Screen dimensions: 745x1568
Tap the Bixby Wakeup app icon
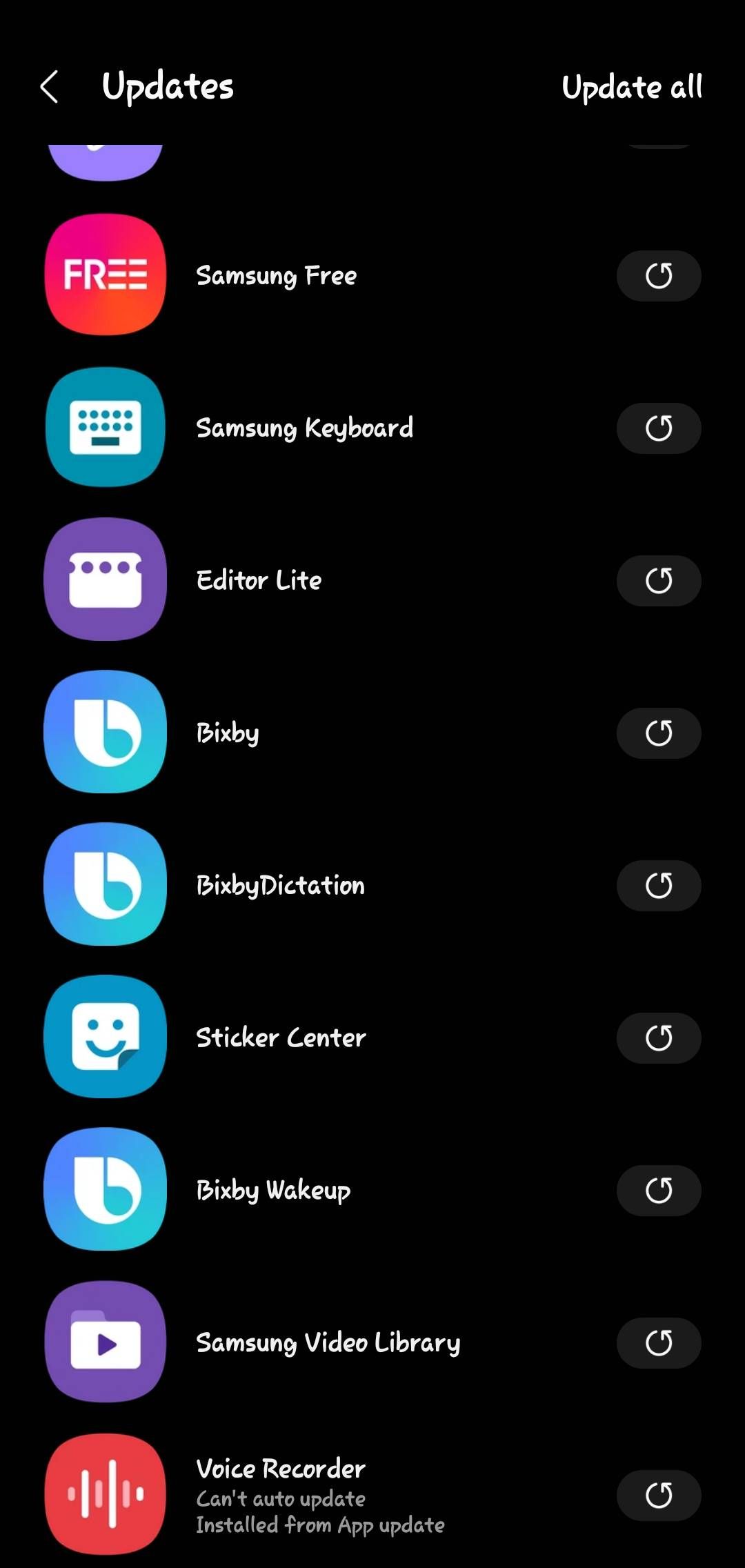tap(104, 1190)
